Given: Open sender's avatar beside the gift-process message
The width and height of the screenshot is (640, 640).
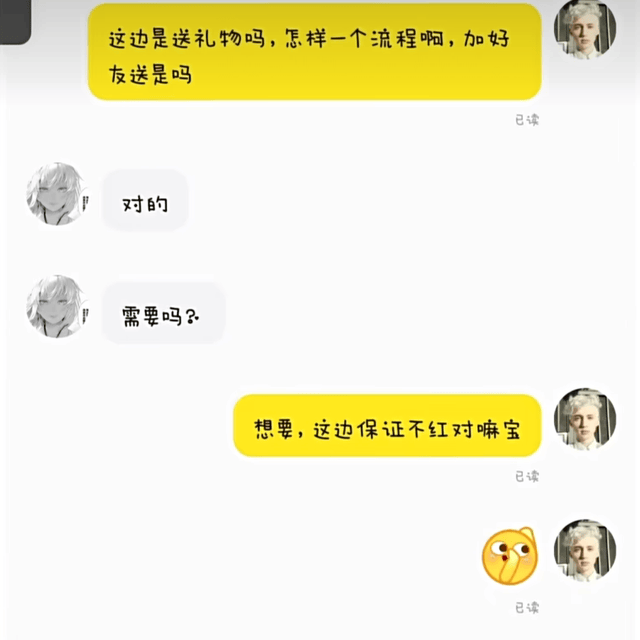Looking at the screenshot, I should pyautogui.click(x=585, y=30).
